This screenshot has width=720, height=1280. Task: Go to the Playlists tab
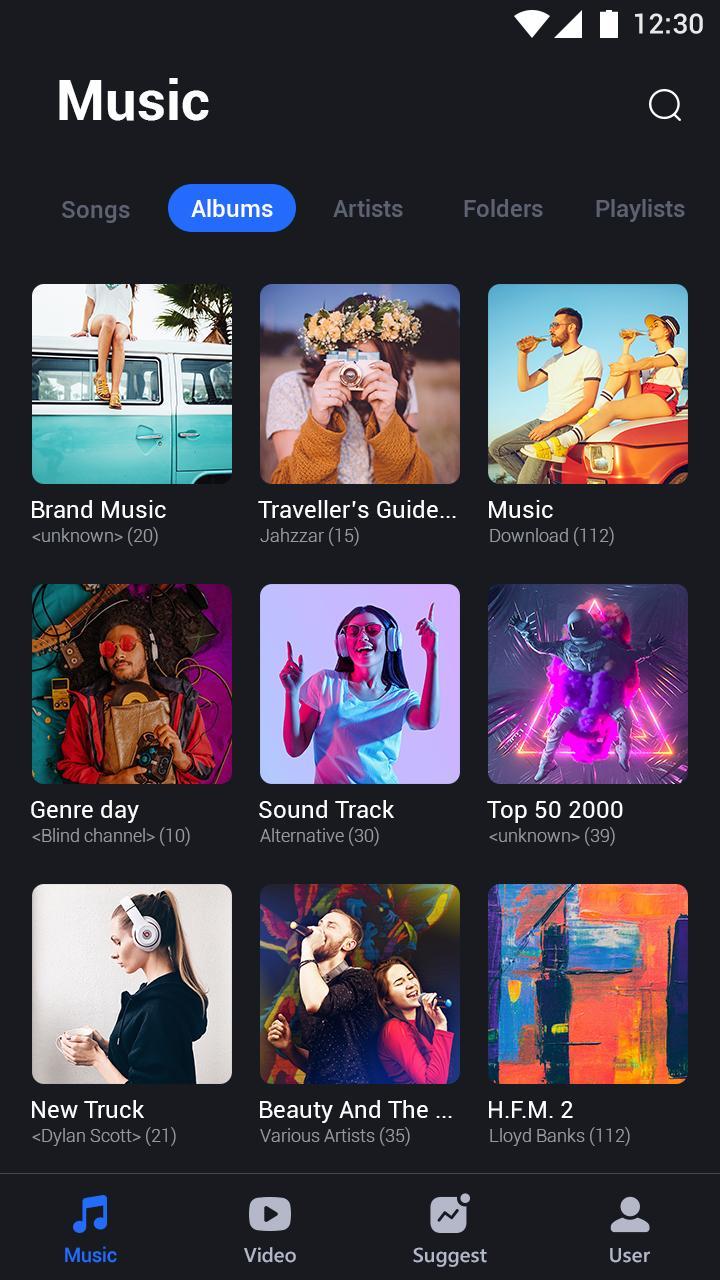click(x=640, y=209)
